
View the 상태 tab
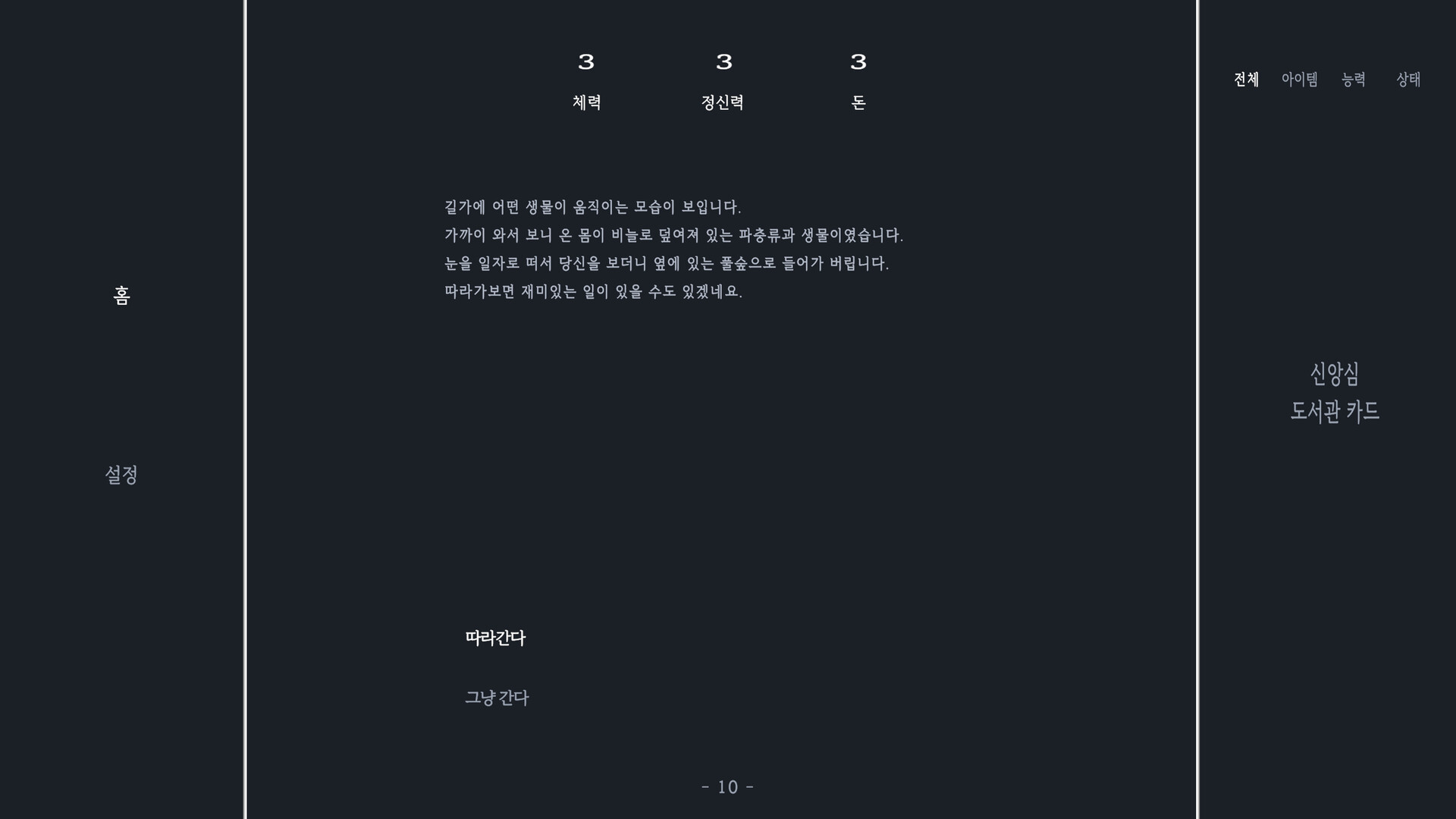pos(1408,80)
